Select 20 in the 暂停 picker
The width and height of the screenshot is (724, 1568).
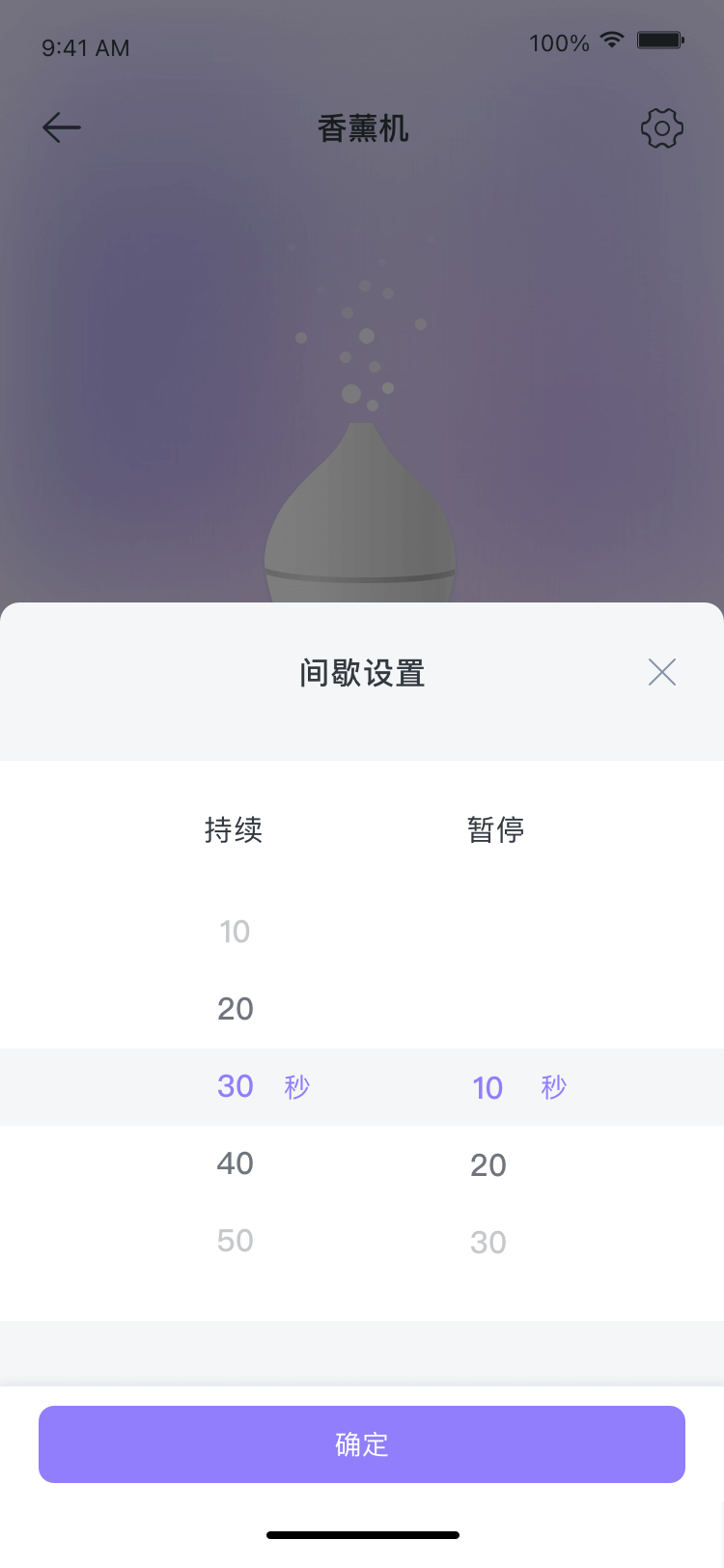[488, 1165]
